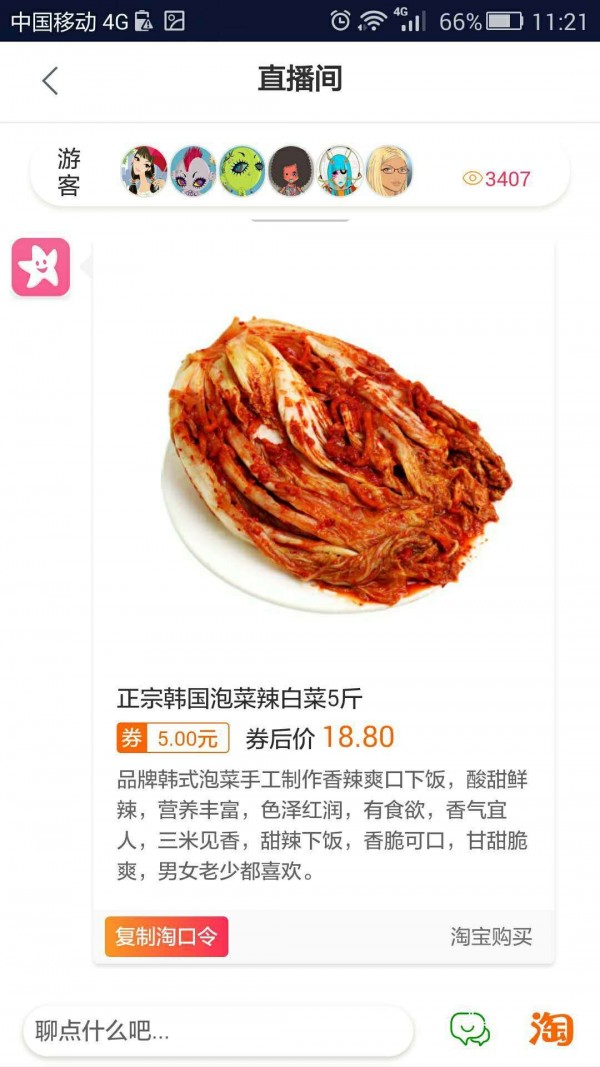Tap the pink star host avatar
This screenshot has width=600, height=1067.
[41, 267]
